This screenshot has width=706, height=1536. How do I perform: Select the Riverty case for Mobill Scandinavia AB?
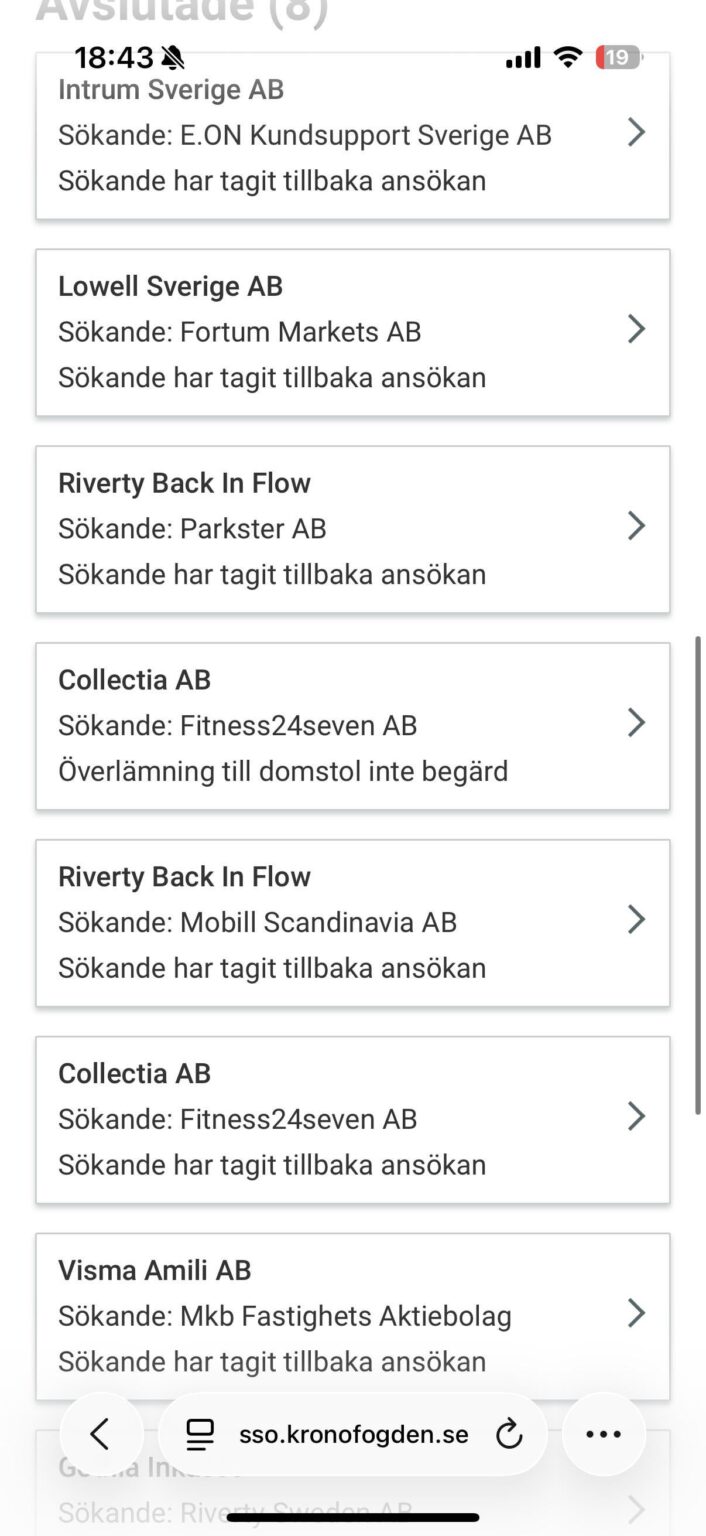352,923
